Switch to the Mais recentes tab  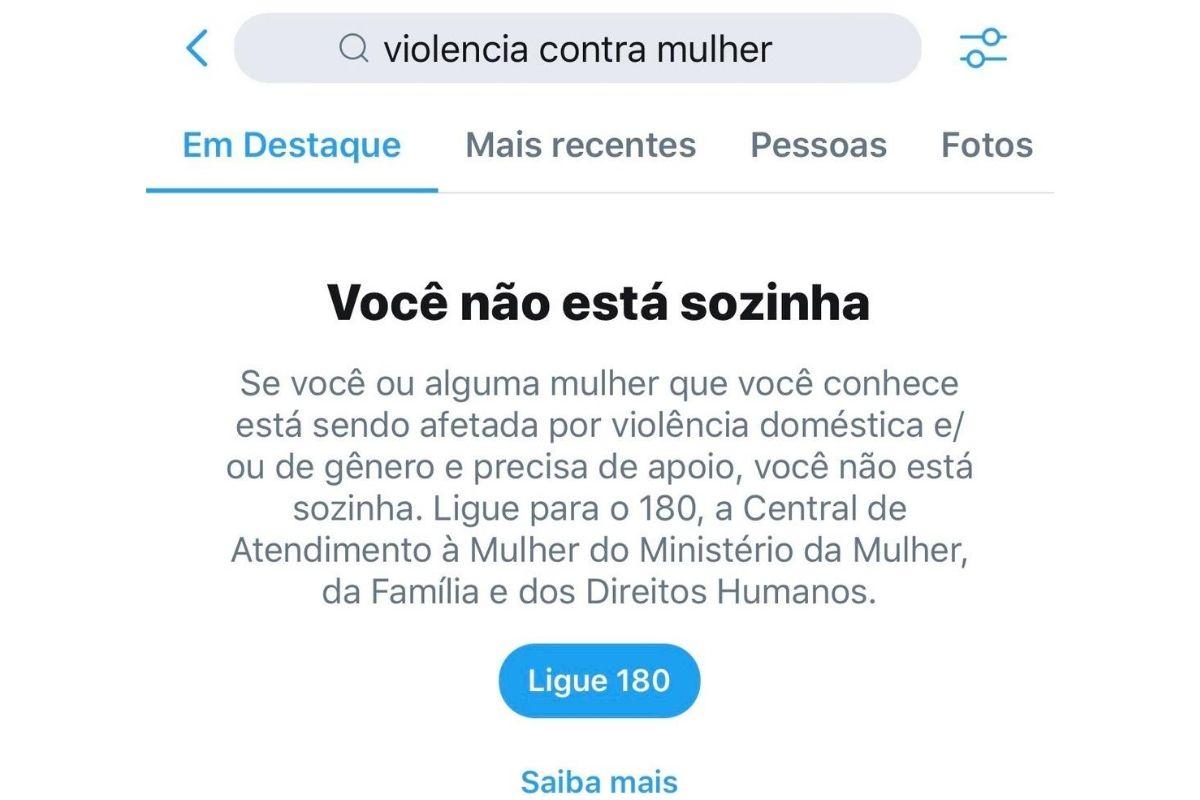pos(580,146)
